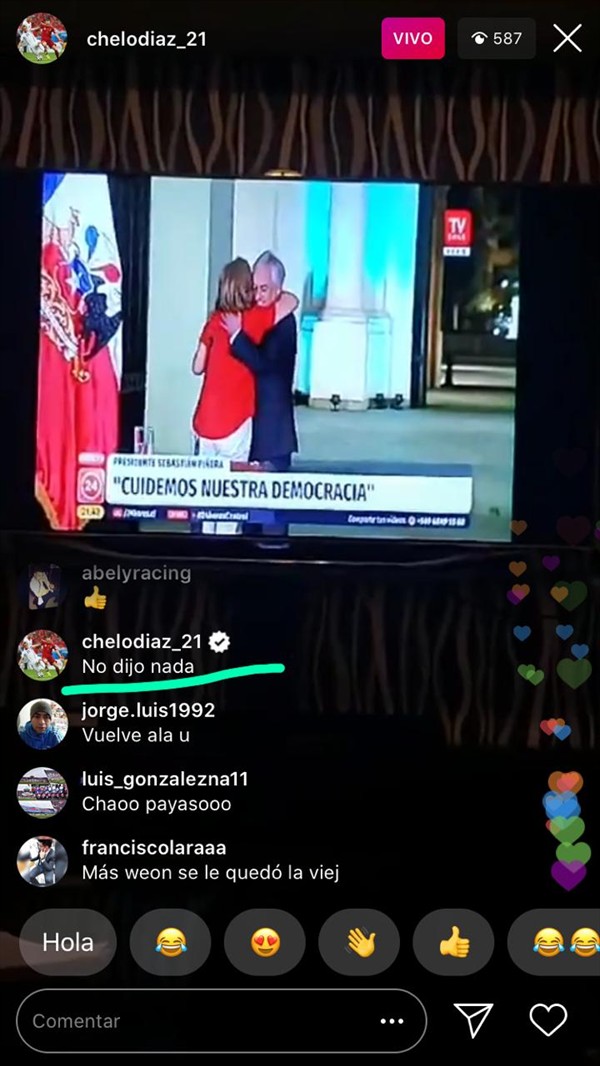
Task: View the 587 viewers list
Action: point(497,39)
